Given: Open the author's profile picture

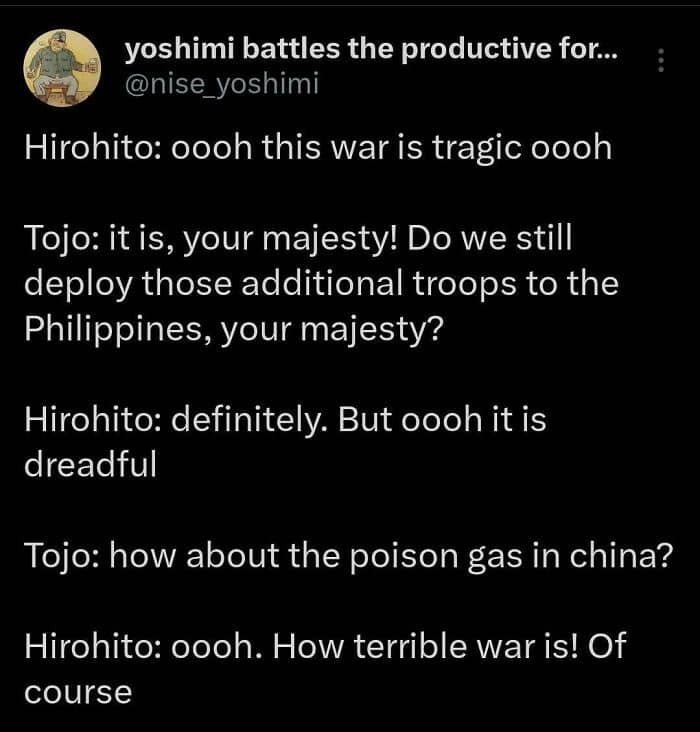Looking at the screenshot, I should pos(62,68).
